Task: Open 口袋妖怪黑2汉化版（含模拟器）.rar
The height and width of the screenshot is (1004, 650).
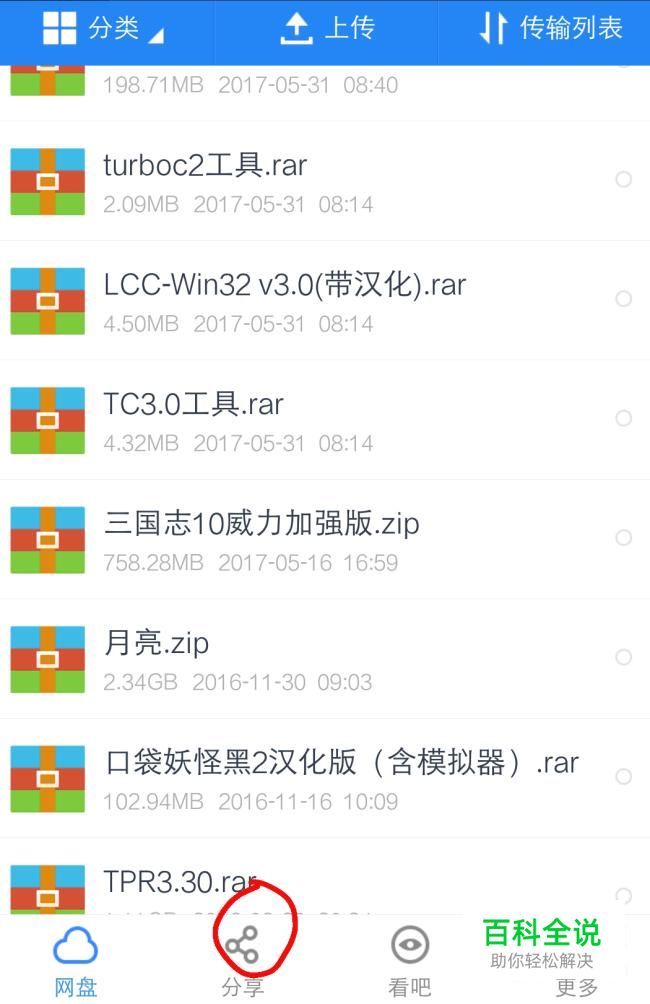Action: [342, 762]
